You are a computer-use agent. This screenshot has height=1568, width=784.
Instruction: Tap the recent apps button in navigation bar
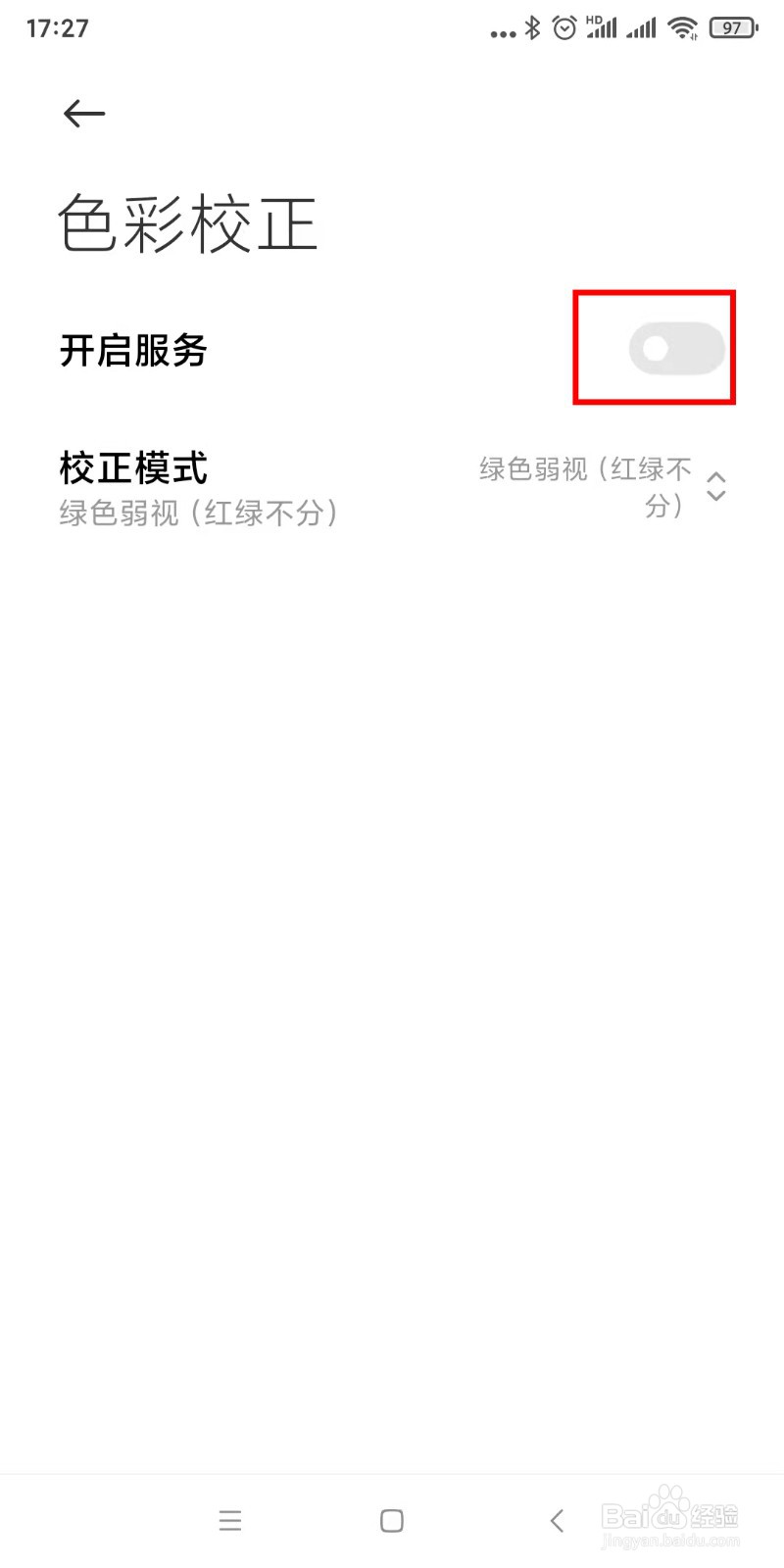coord(230,1520)
